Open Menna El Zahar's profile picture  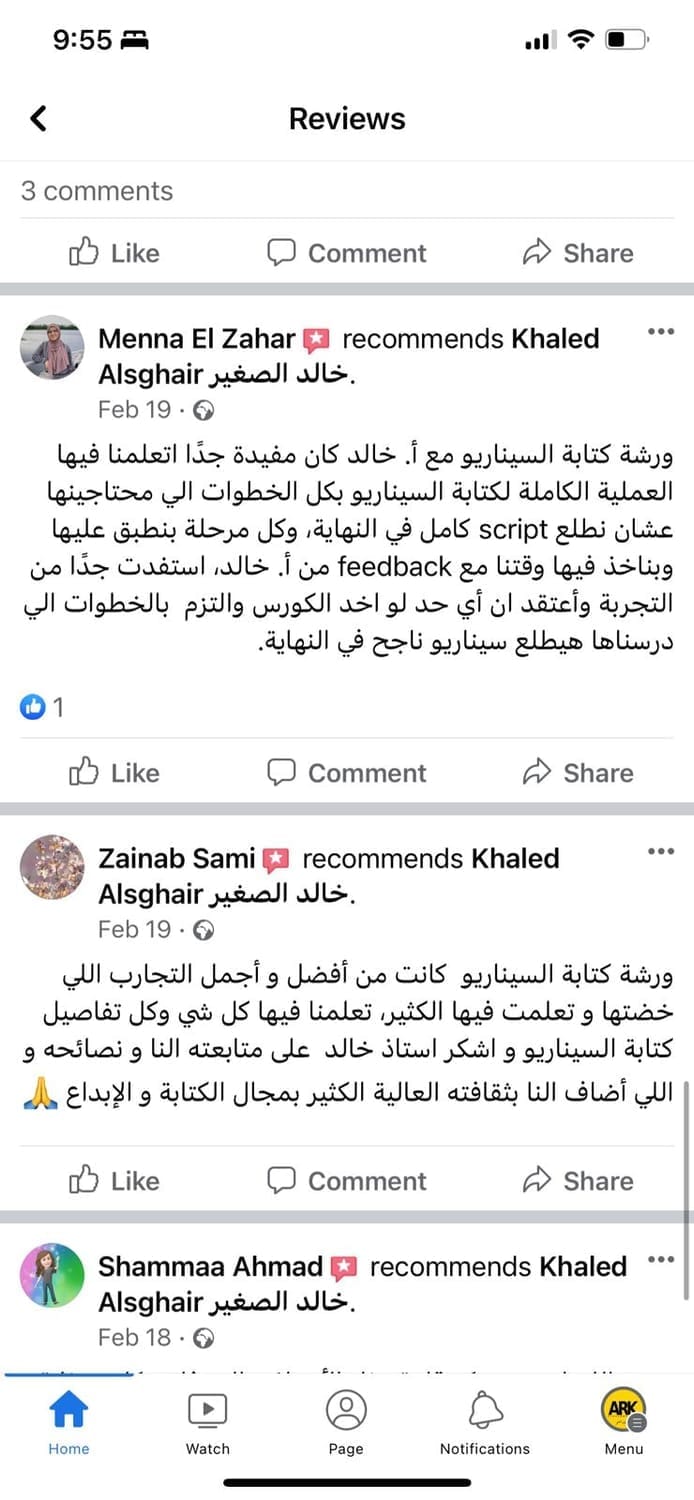(52, 348)
